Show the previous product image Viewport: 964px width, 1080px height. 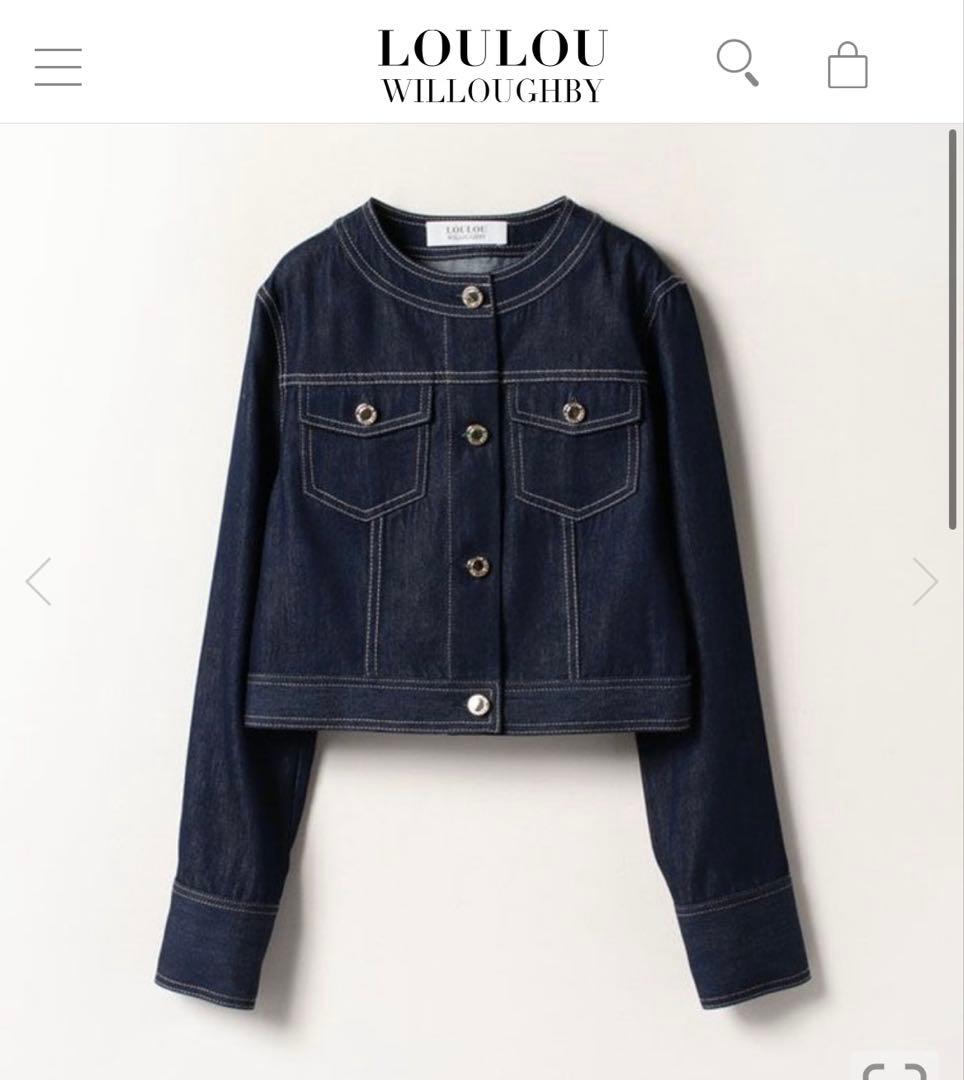pyautogui.click(x=38, y=581)
